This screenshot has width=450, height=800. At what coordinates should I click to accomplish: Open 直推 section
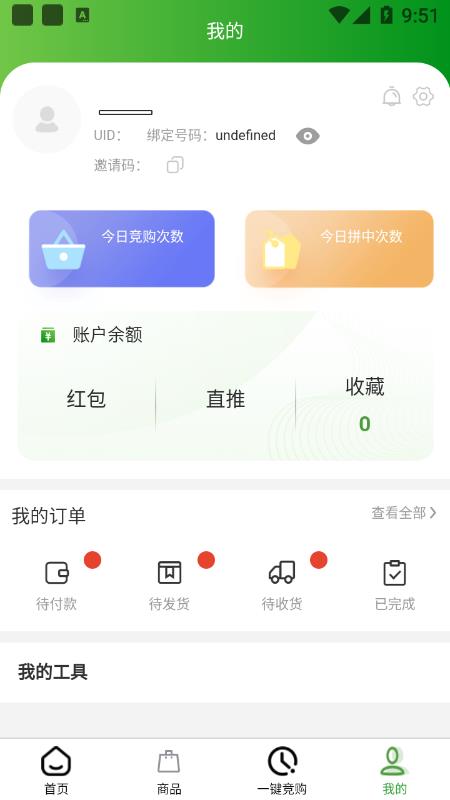tap(226, 399)
